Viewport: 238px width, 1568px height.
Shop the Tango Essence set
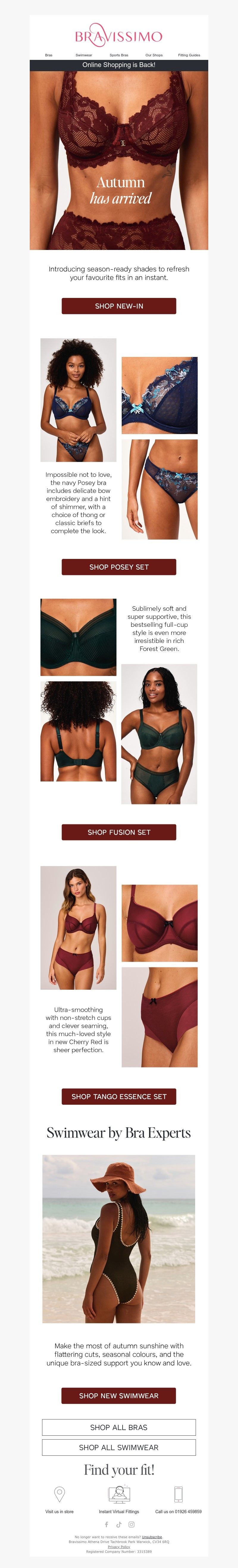[x=119, y=1096]
